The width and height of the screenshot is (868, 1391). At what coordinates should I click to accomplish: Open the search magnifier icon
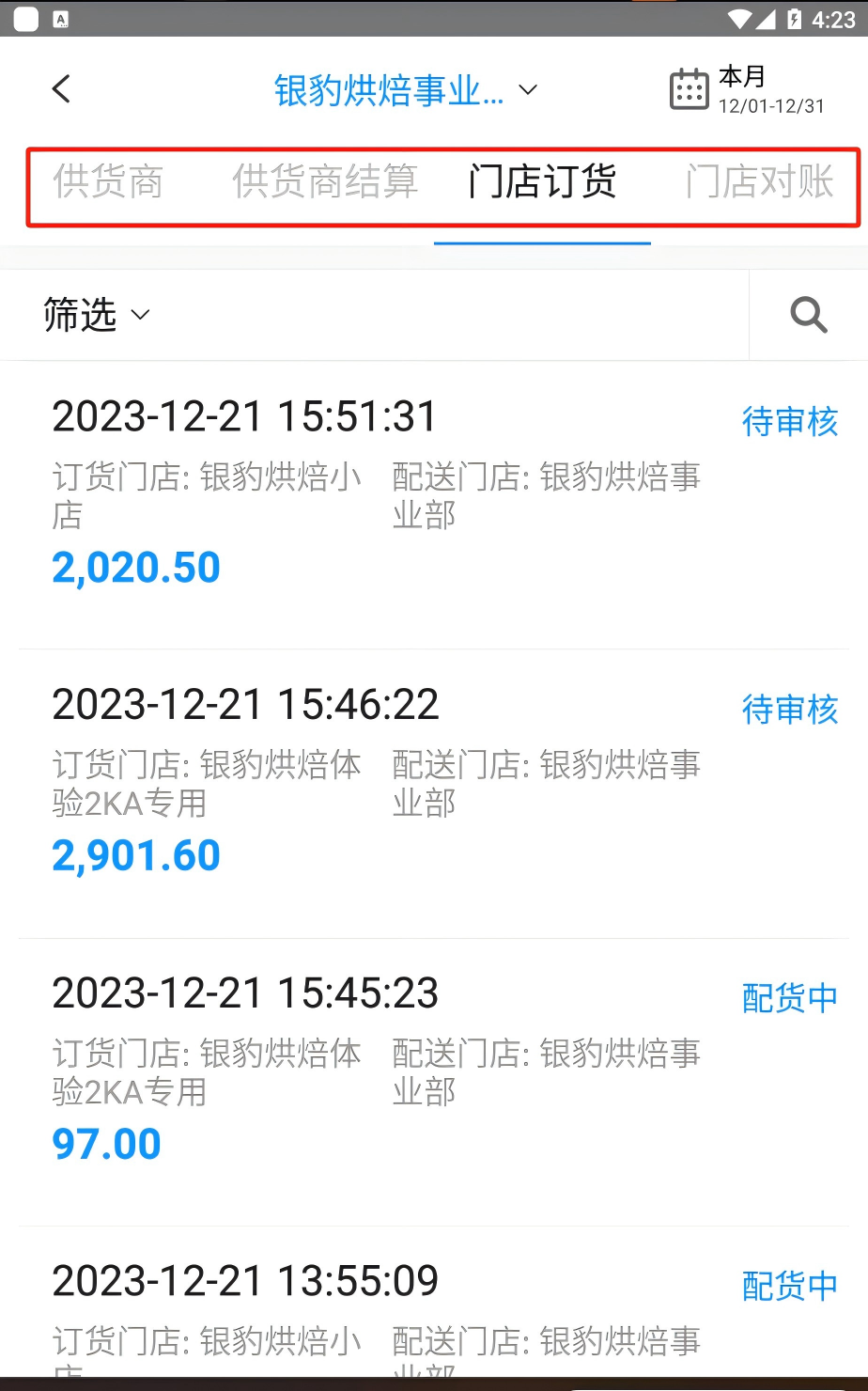(x=808, y=315)
